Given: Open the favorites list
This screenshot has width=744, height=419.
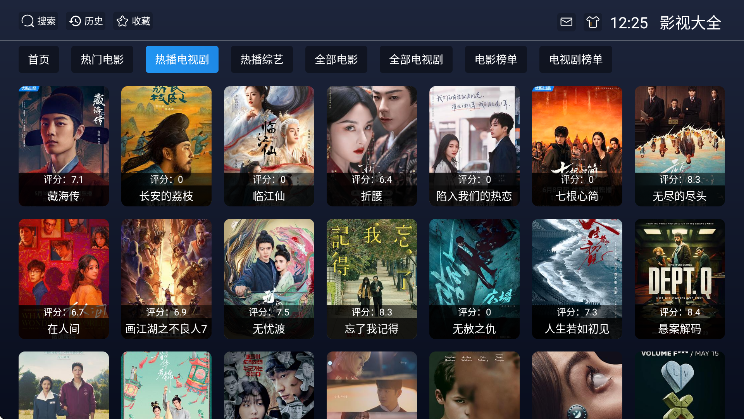Looking at the screenshot, I should tap(134, 21).
